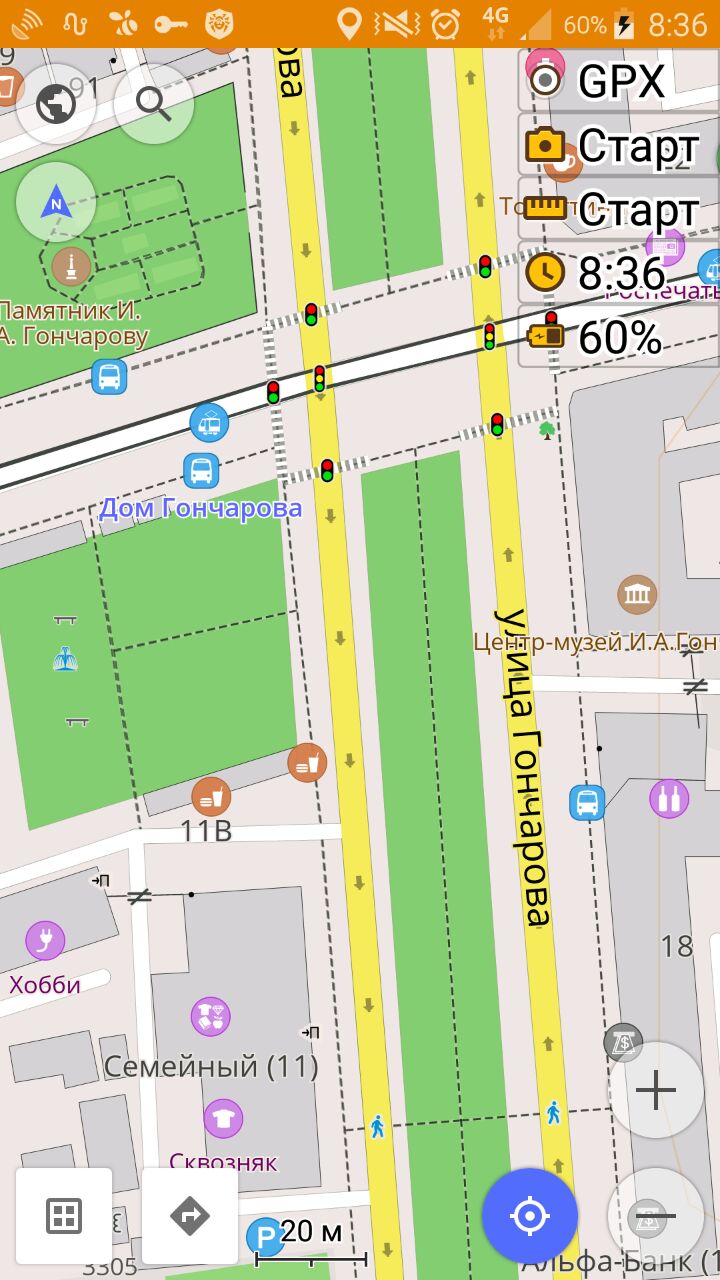Select the Дом Гончарова bus stop
Image resolution: width=720 pixels, height=1280 pixels.
201,470
